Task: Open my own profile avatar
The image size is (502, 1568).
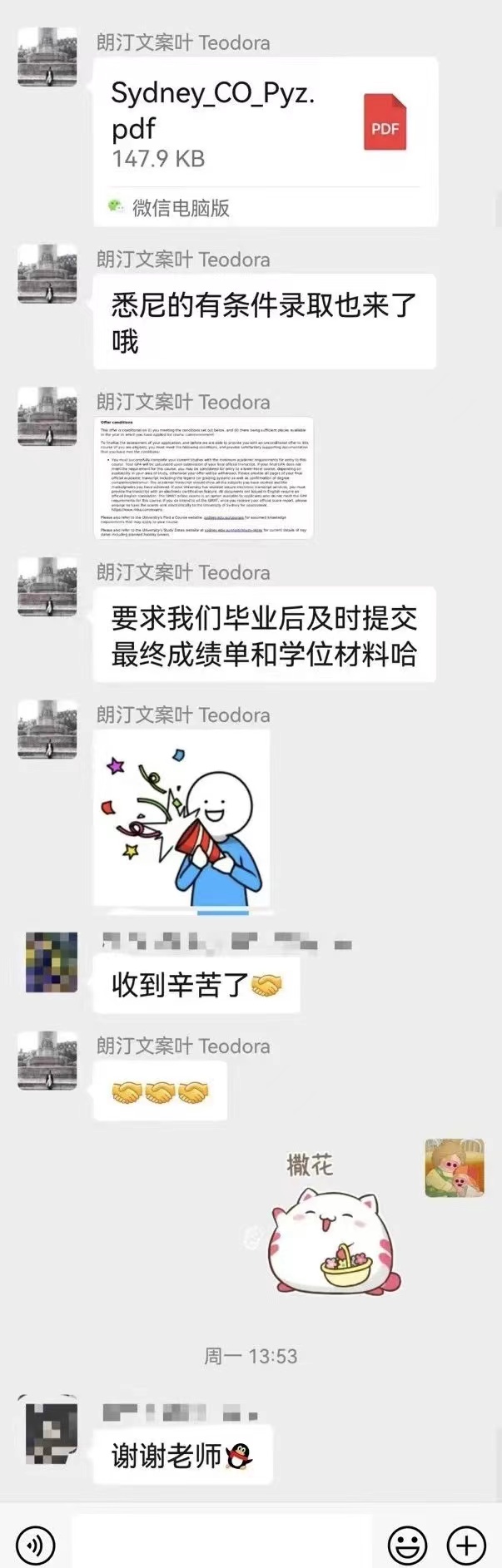Action: 454,1168
